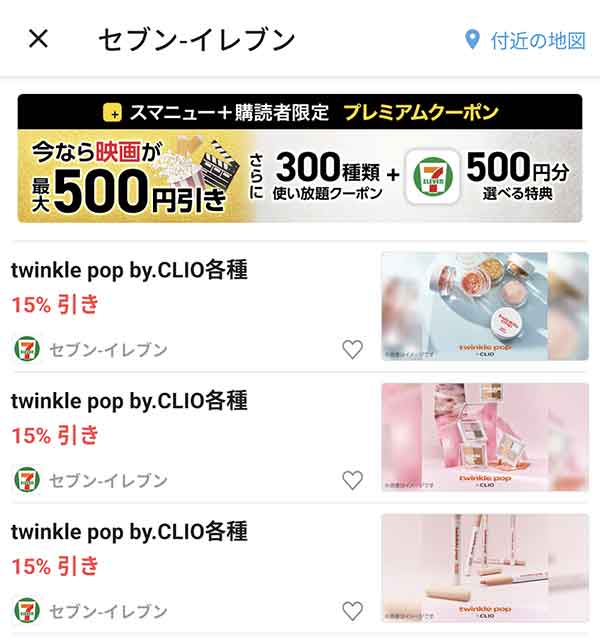Favorite the twinkle pop coupon with eyeshadow palettes
This screenshot has width=600, height=640.
pyautogui.click(x=352, y=480)
